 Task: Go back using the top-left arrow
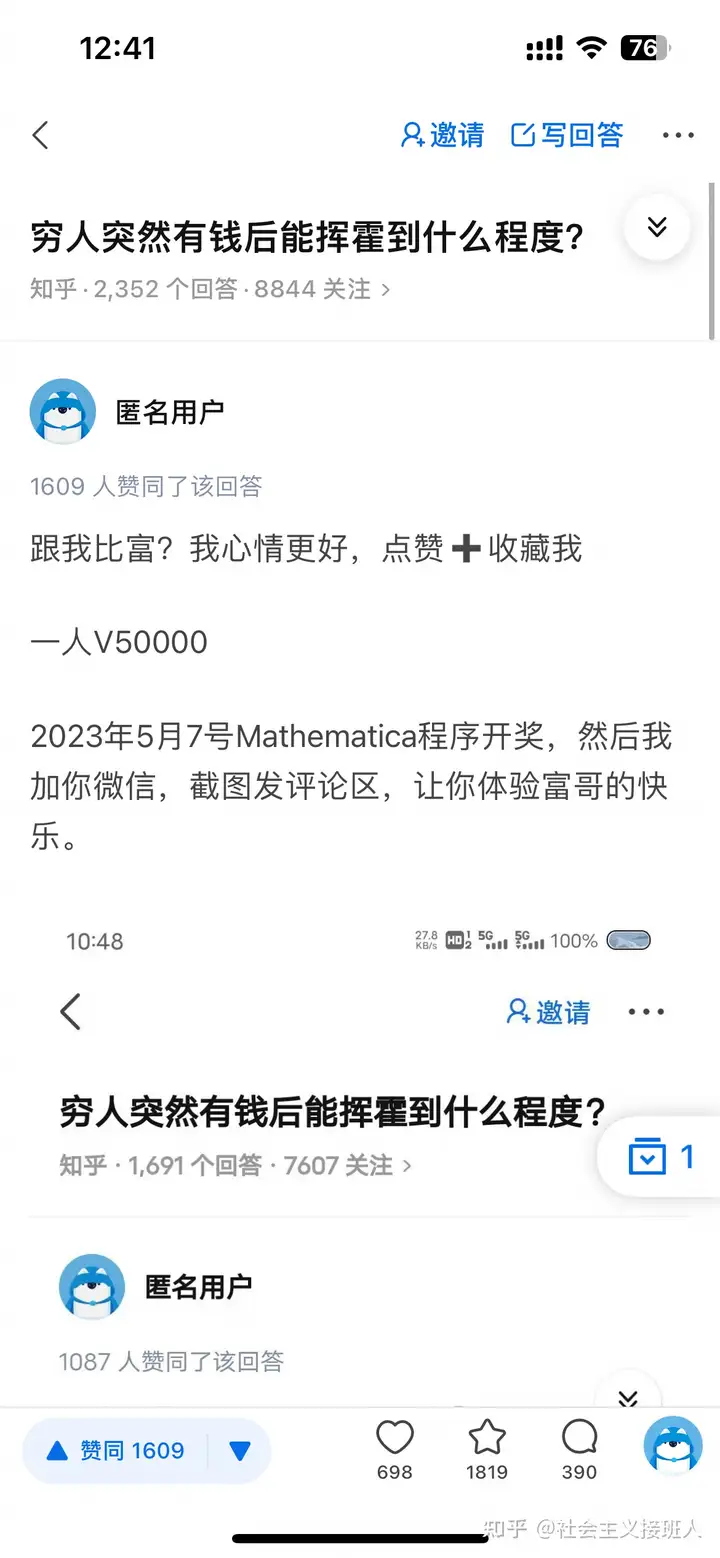(41, 135)
